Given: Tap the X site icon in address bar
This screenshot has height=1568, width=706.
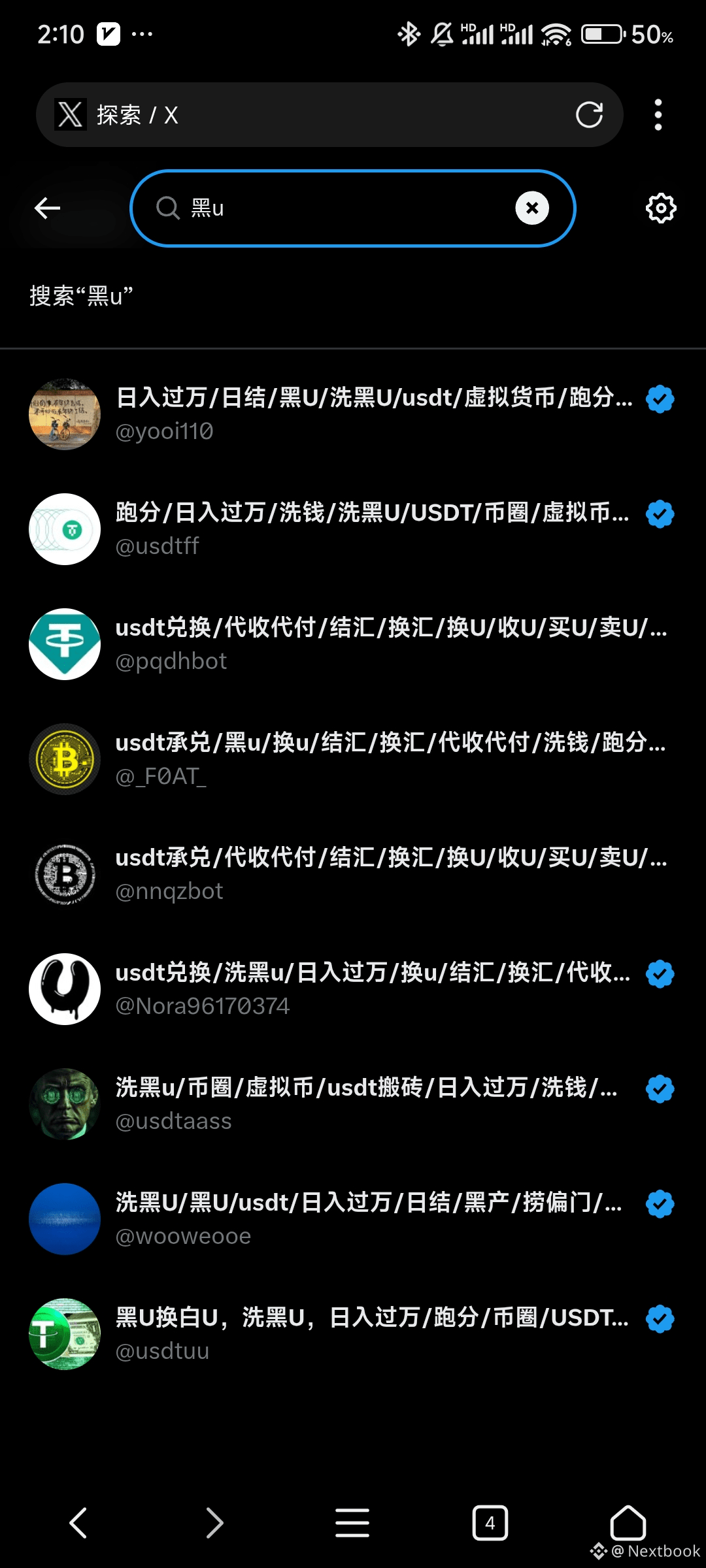Looking at the screenshot, I should (70, 115).
